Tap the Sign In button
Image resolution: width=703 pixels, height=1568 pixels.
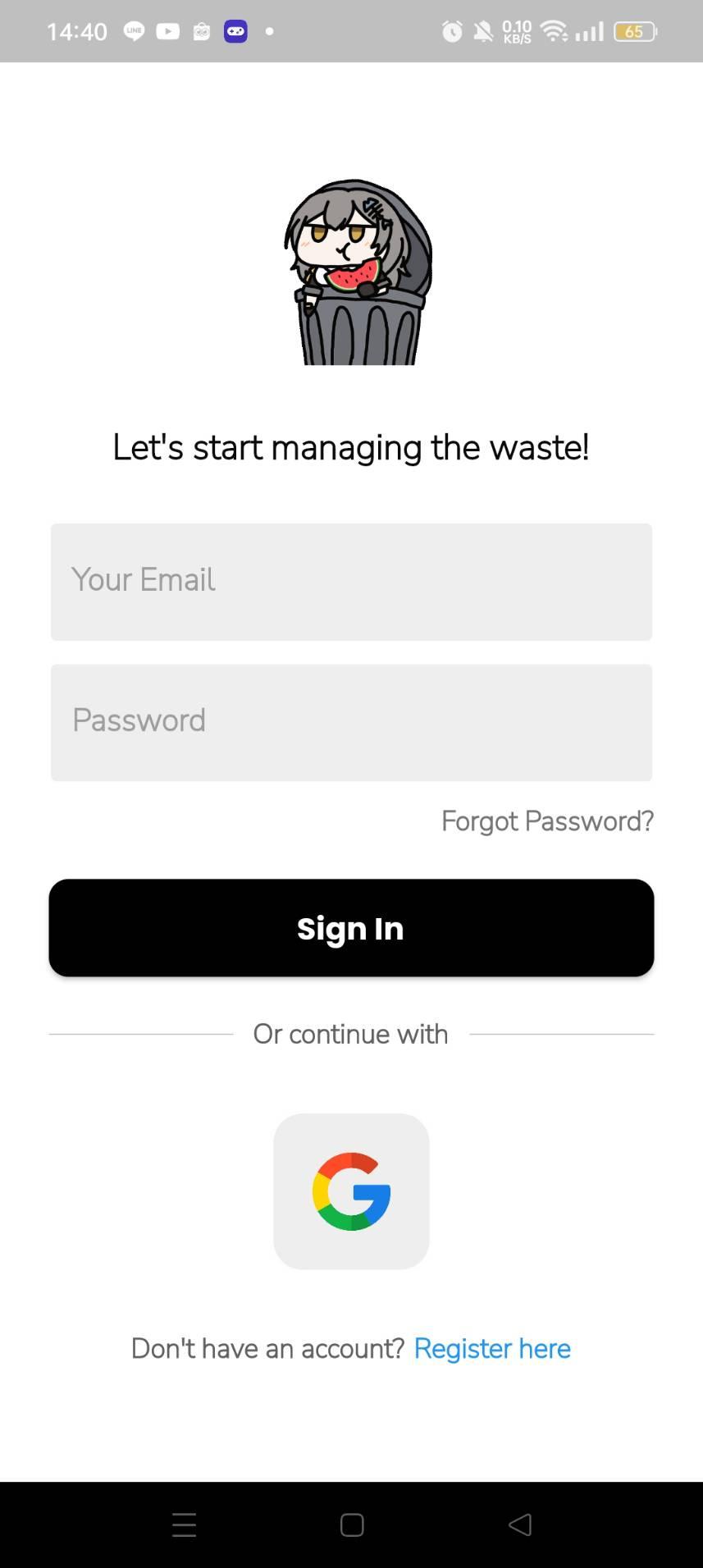[x=351, y=928]
